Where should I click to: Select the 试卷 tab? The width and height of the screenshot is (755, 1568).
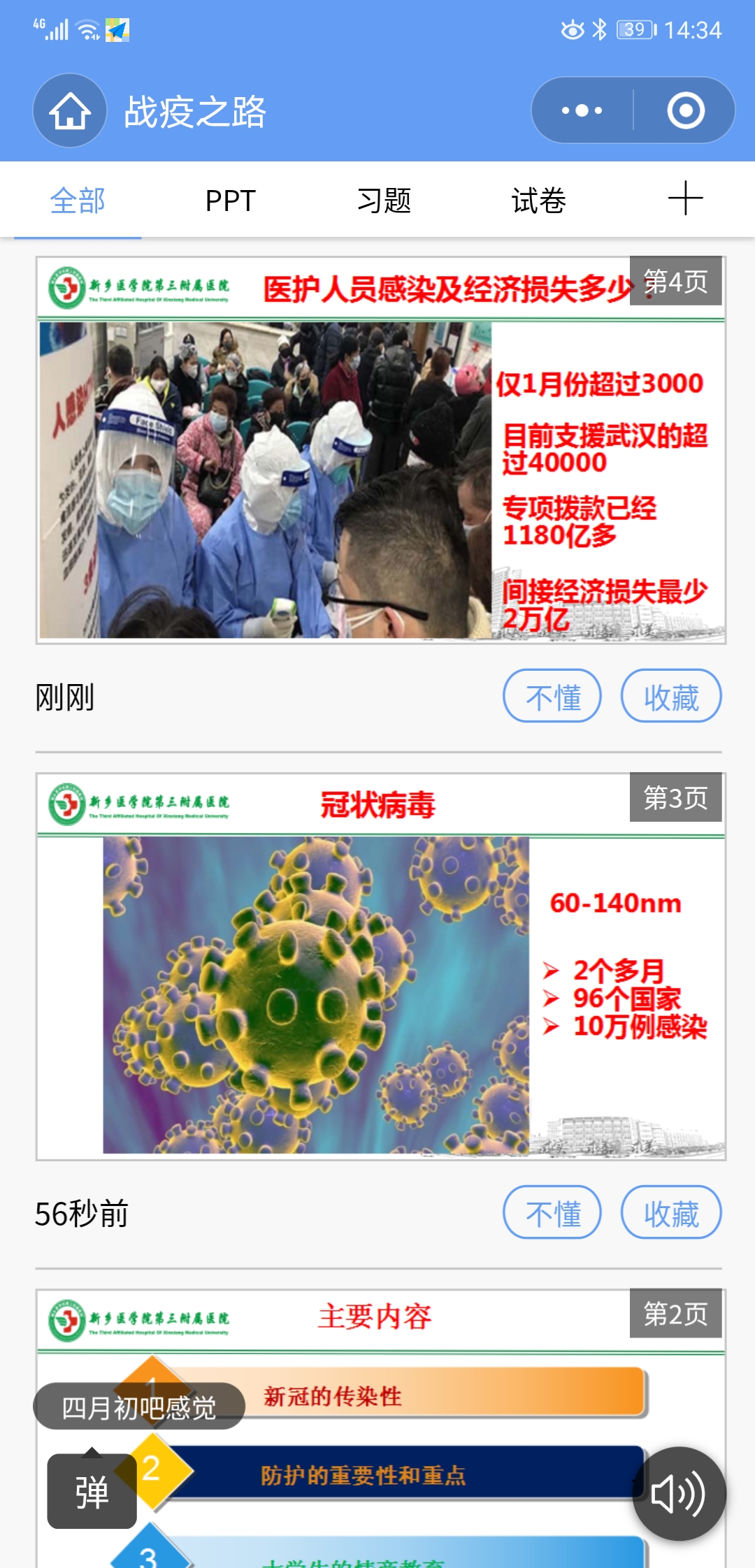coord(538,201)
